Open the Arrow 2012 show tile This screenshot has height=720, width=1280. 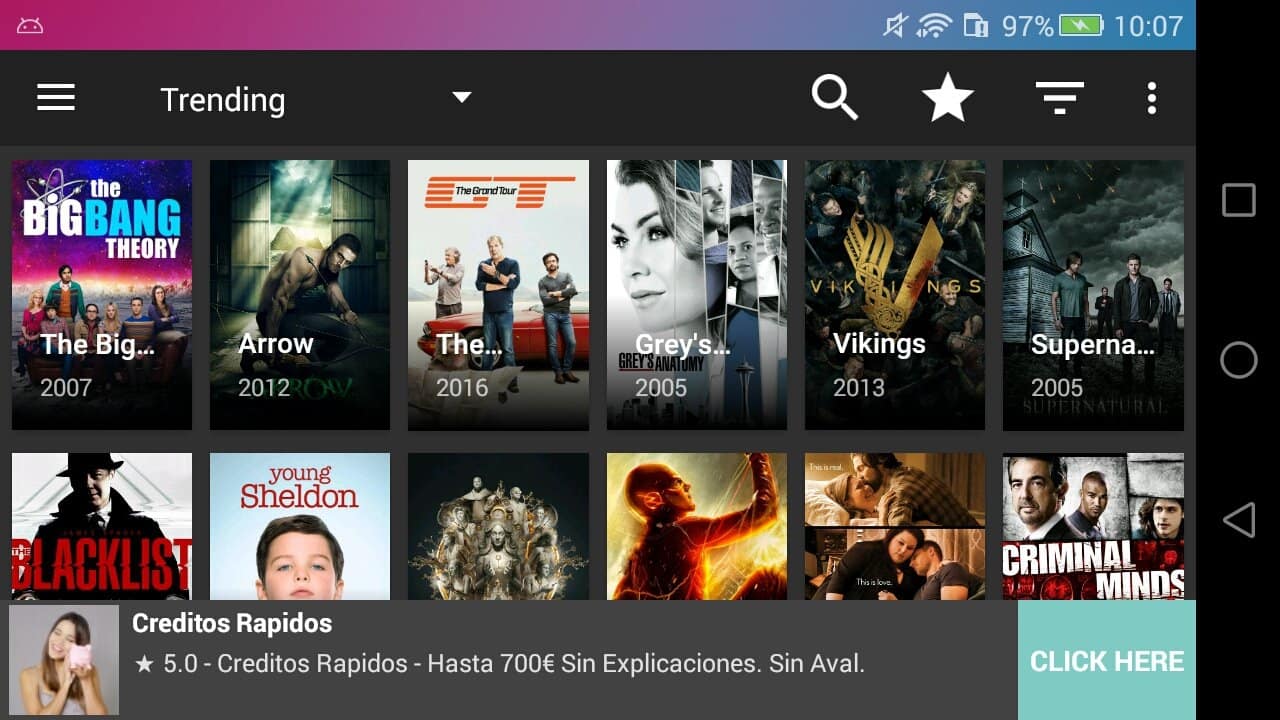(x=300, y=295)
